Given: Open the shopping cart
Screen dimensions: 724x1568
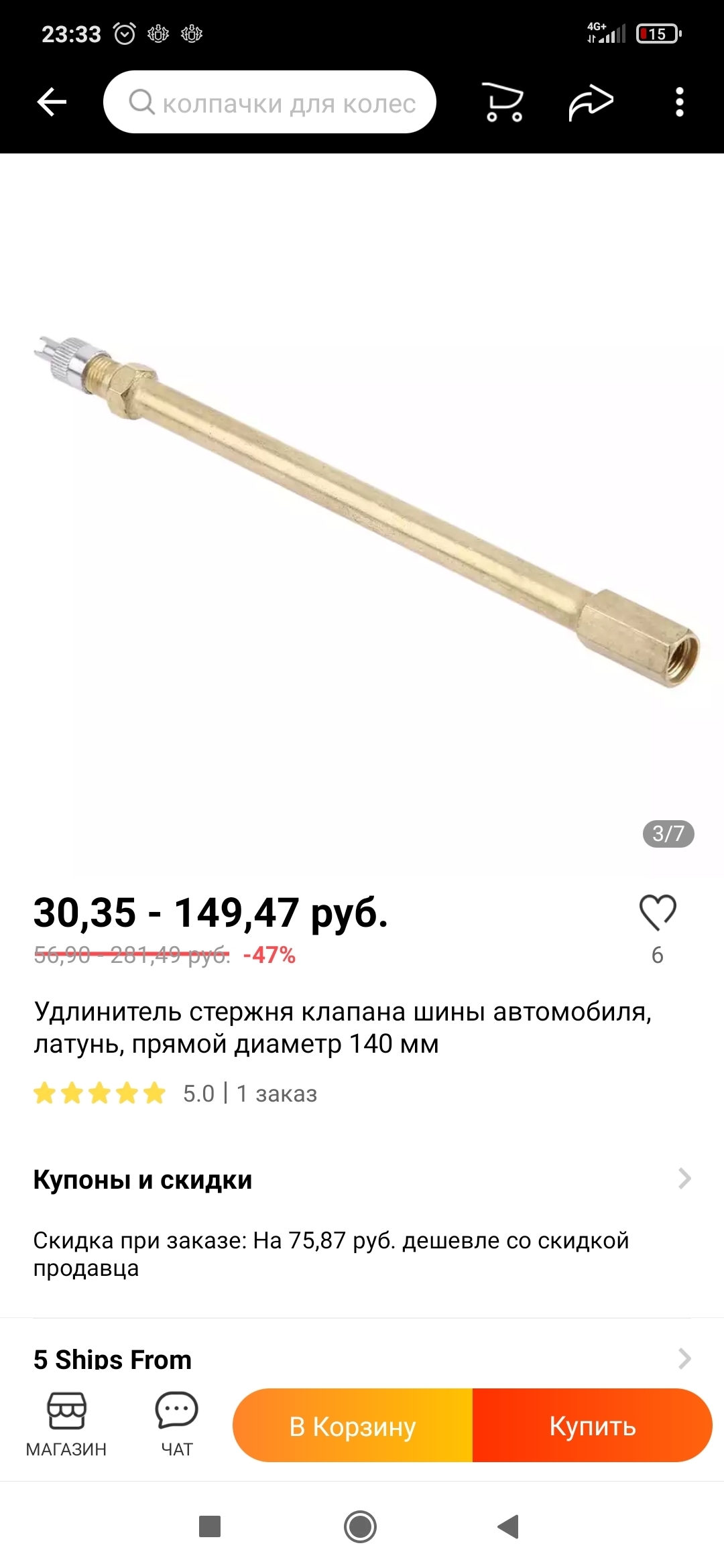Looking at the screenshot, I should (x=503, y=103).
